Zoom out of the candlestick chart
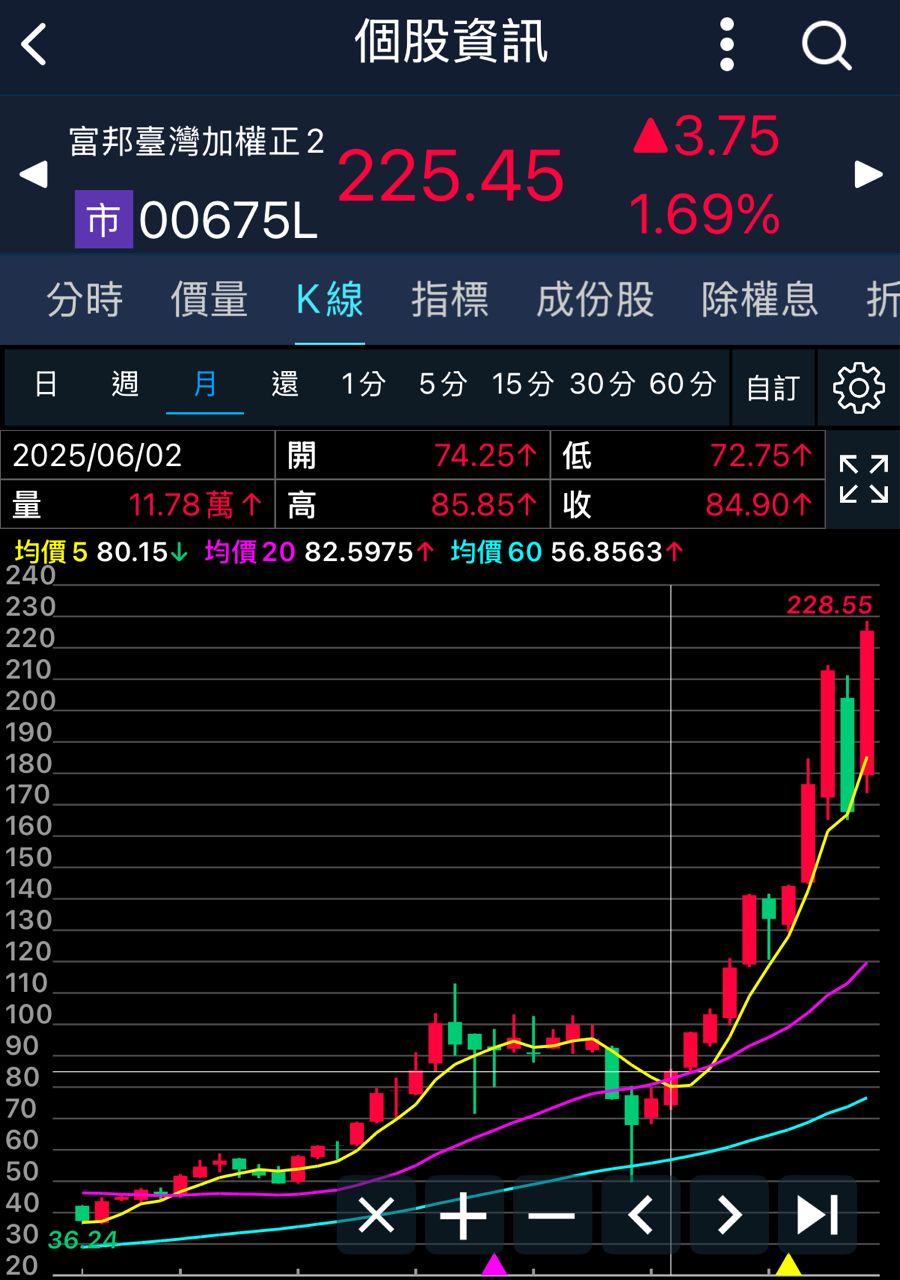This screenshot has height=1280, width=900. 553,1215
